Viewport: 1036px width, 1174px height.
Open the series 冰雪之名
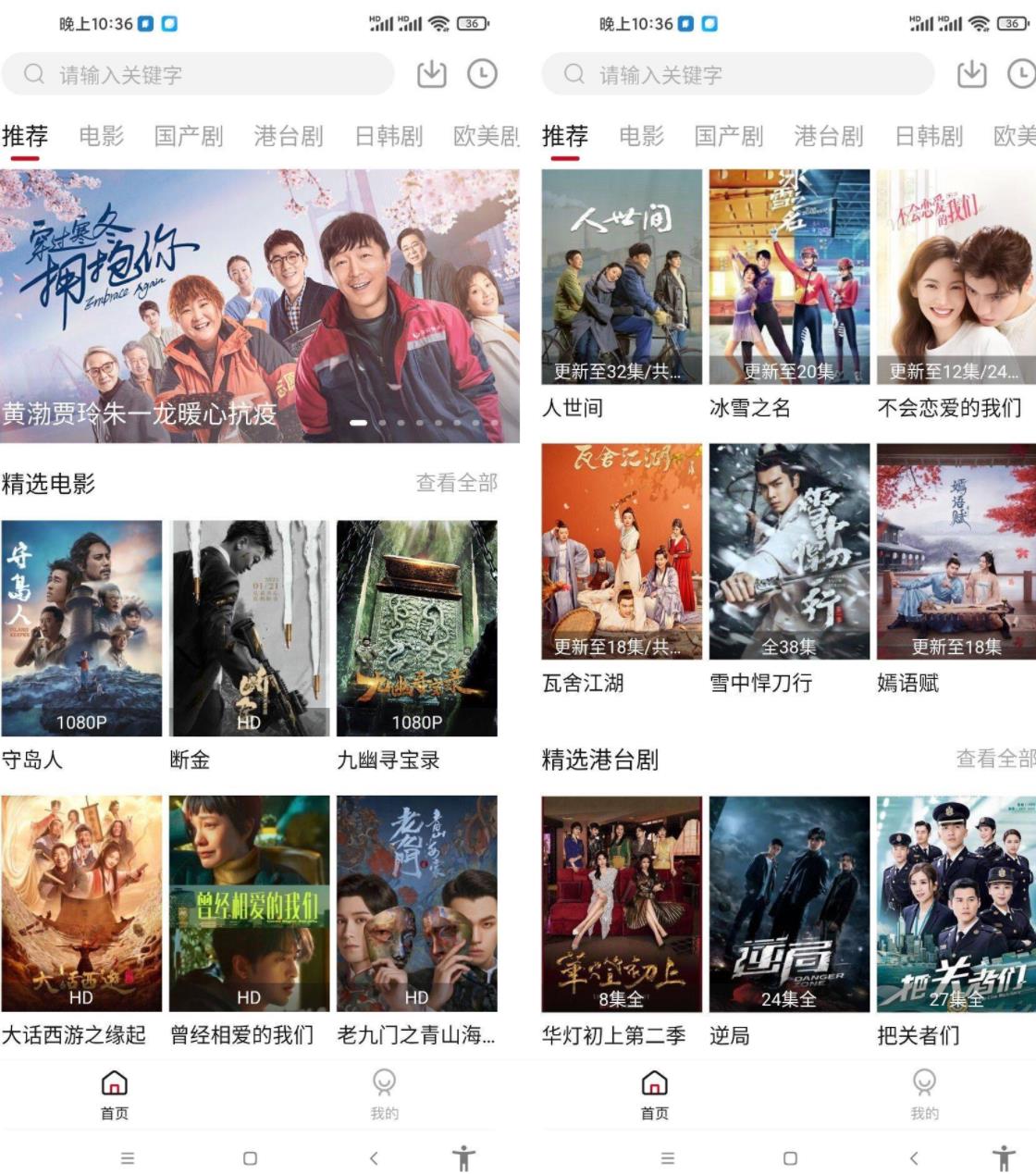(x=789, y=277)
